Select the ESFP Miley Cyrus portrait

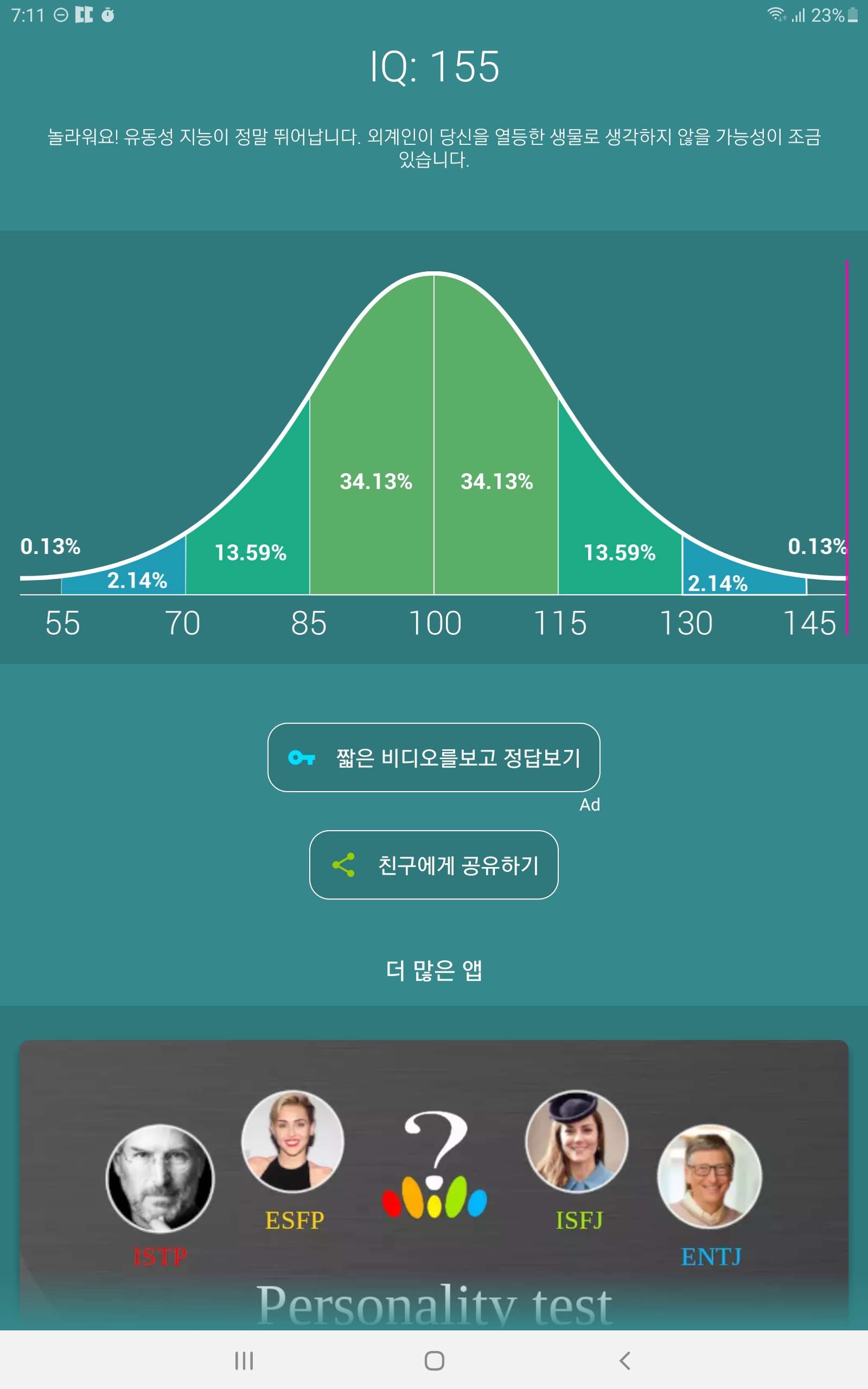(x=292, y=1145)
